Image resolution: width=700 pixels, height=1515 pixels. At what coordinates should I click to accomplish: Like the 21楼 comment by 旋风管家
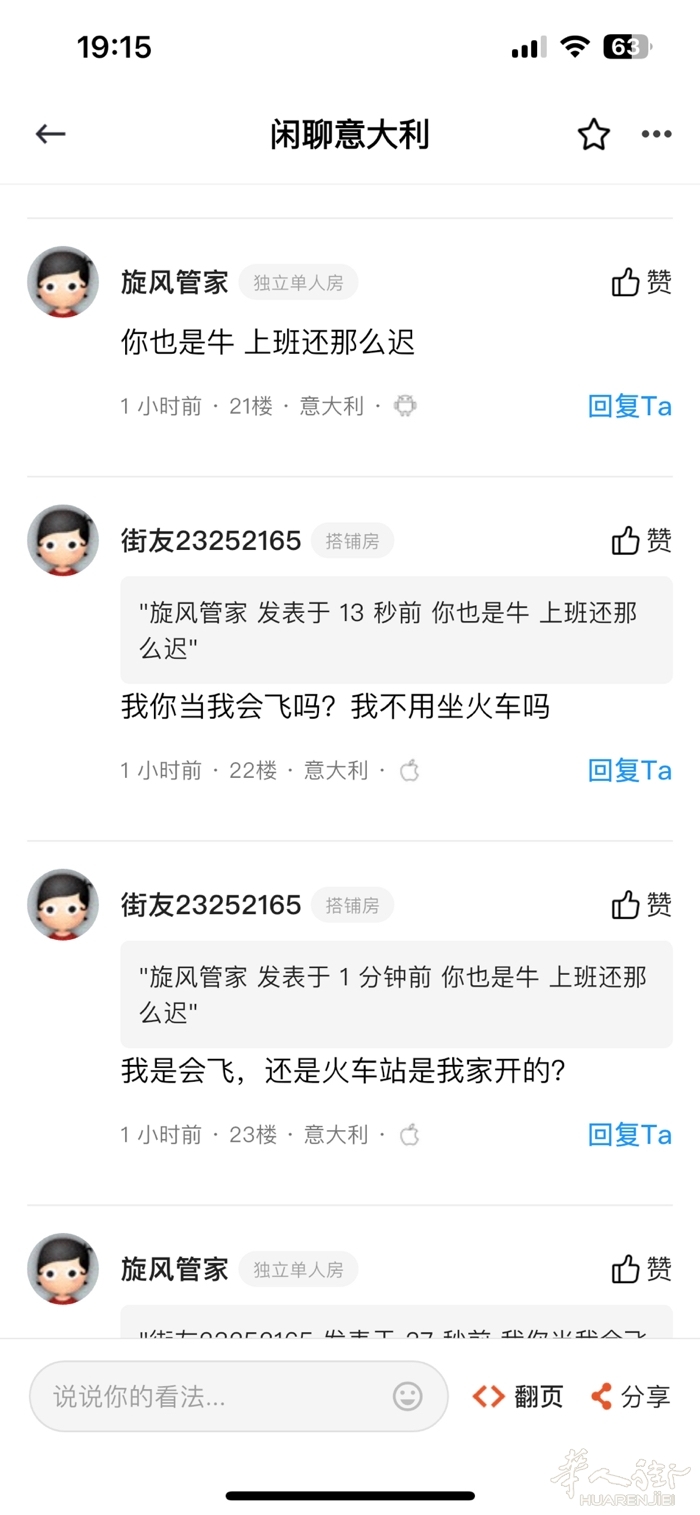(x=642, y=283)
